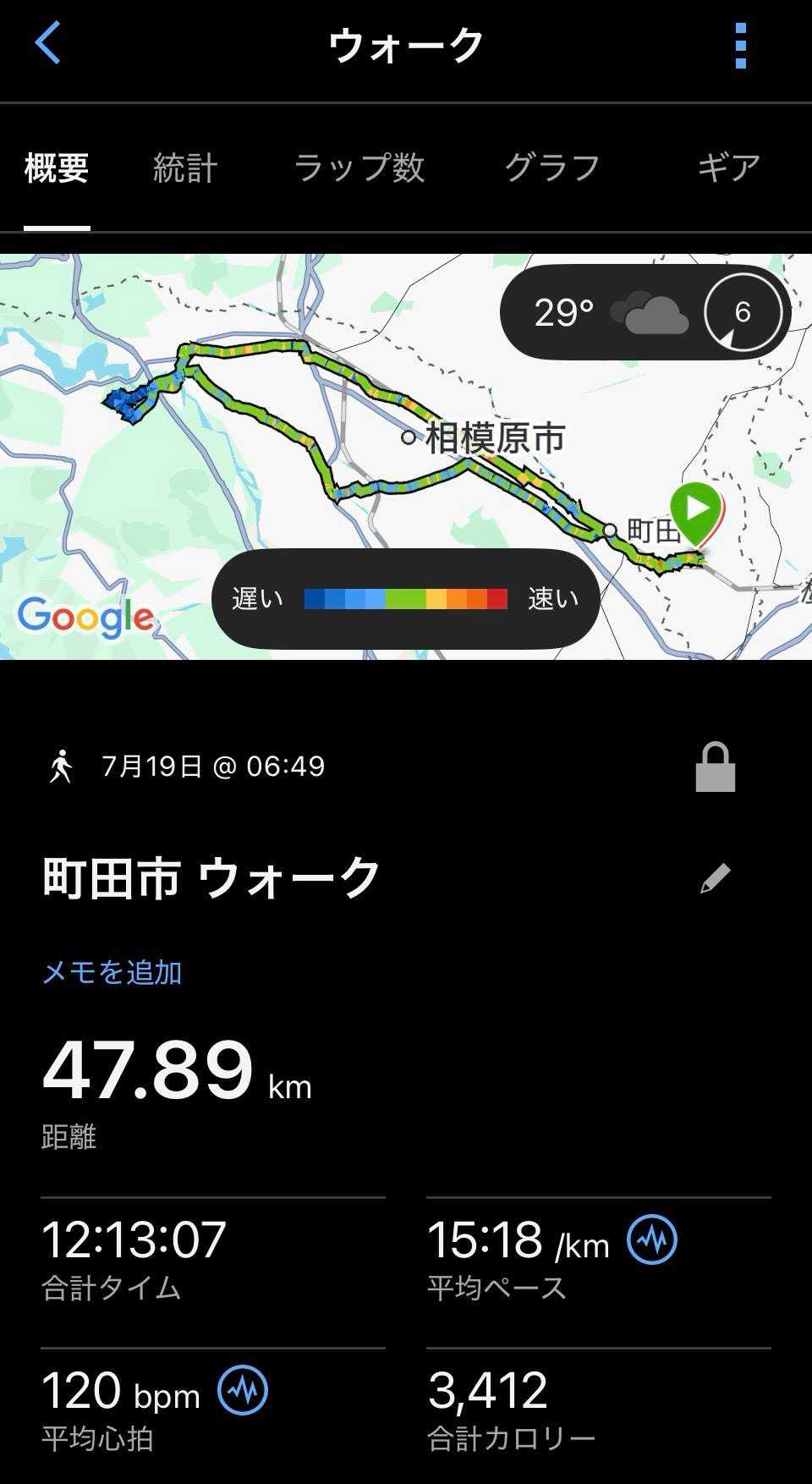The height and width of the screenshot is (1484, 812).
Task: Edit the activity name with pencil icon
Action: pyautogui.click(x=715, y=878)
